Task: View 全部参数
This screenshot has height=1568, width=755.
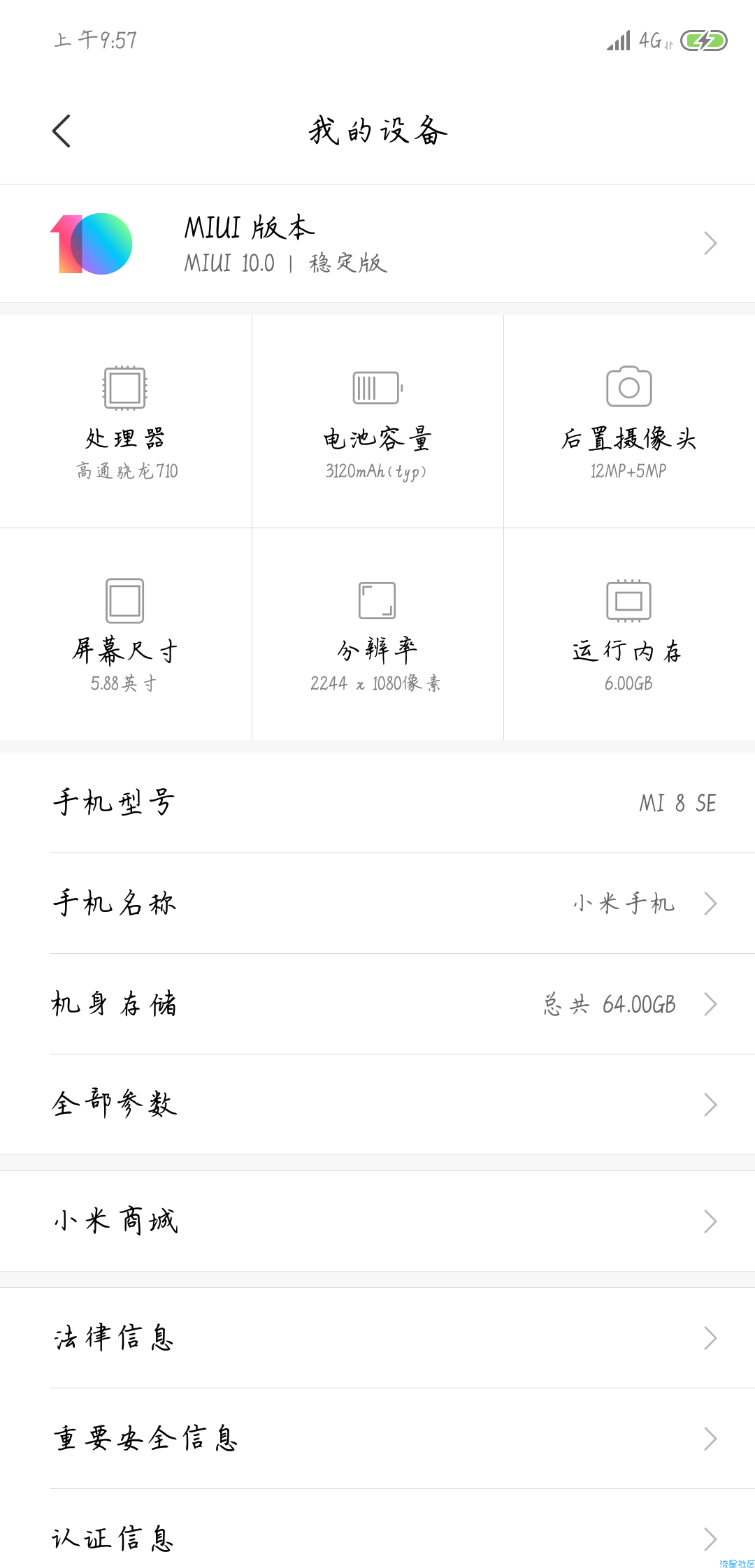Action: [377, 1105]
